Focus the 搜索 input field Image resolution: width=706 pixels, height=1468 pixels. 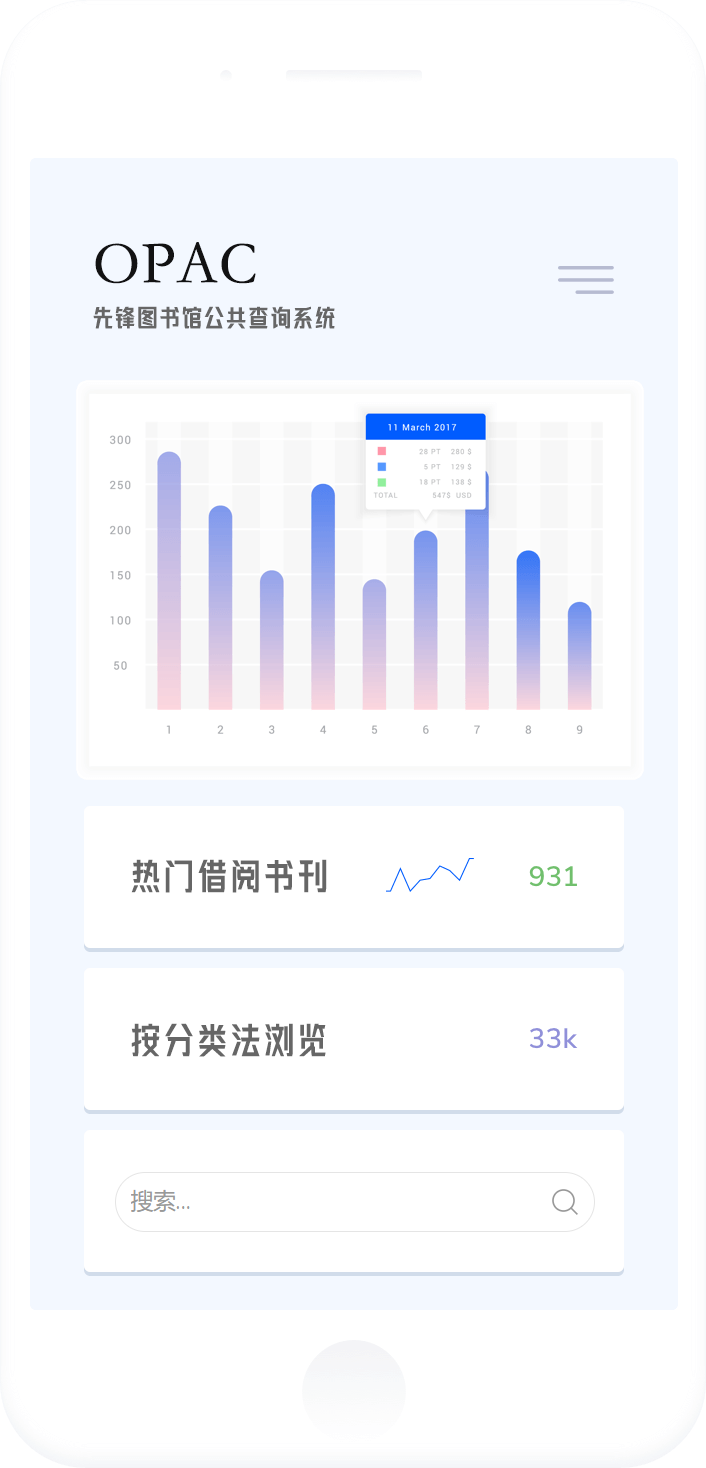click(355, 1202)
